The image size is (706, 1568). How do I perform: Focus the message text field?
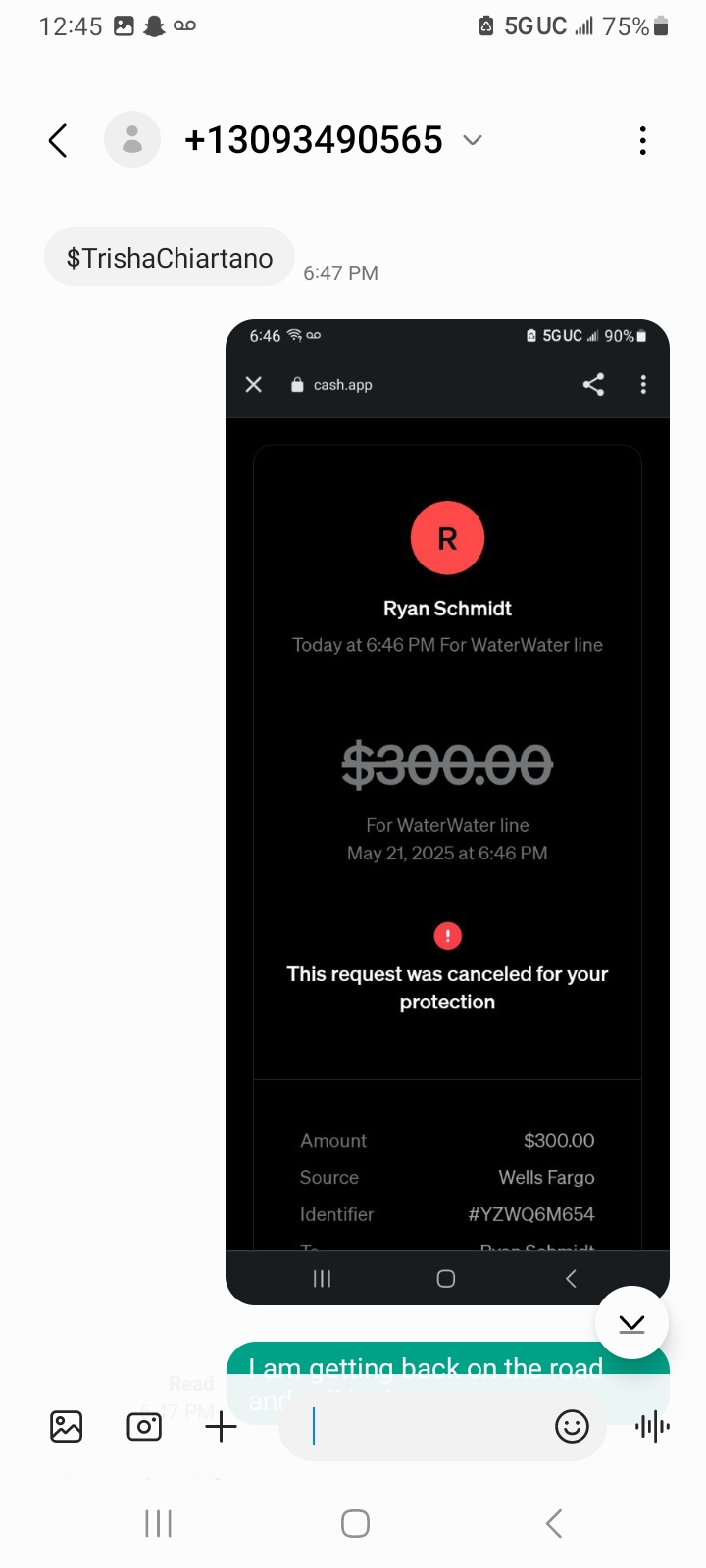[422, 1426]
